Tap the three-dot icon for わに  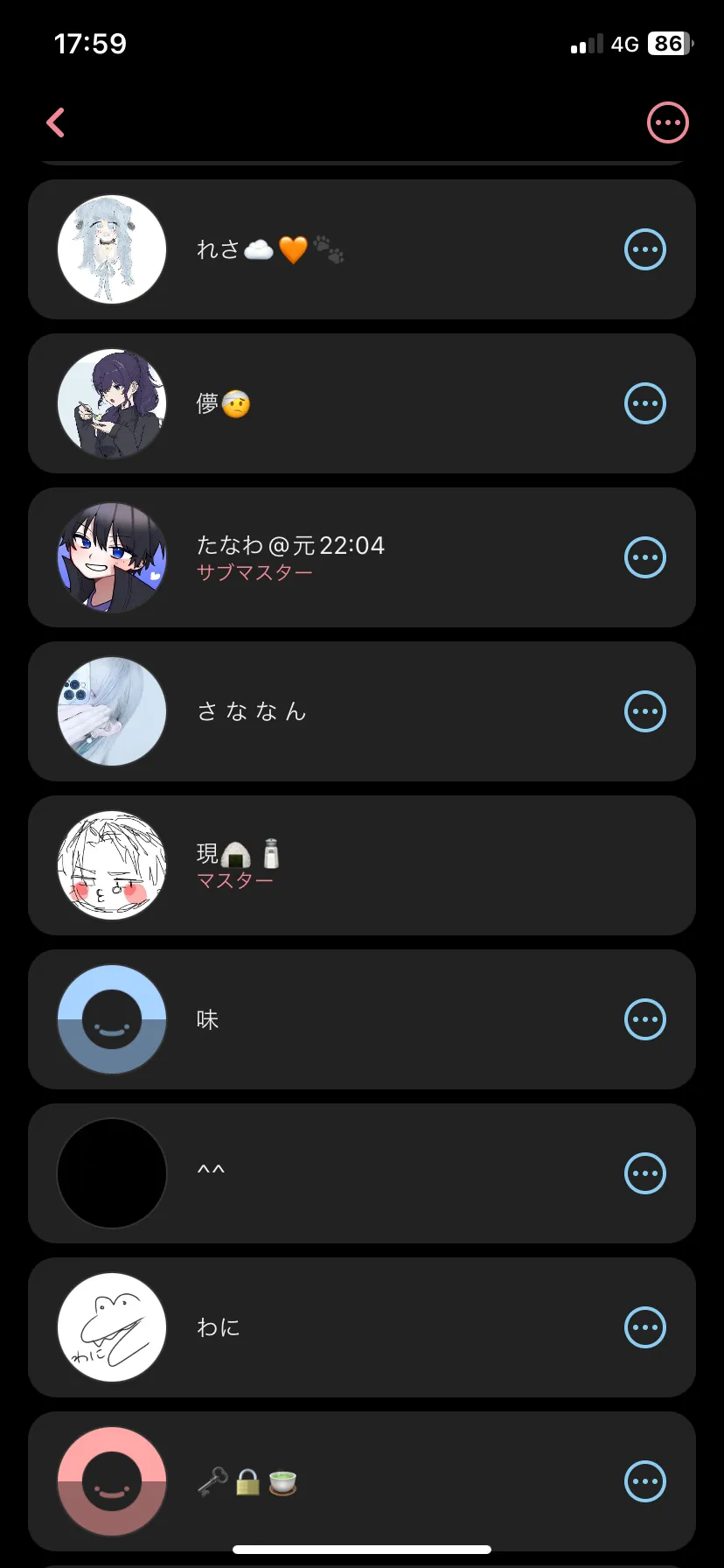click(645, 1327)
